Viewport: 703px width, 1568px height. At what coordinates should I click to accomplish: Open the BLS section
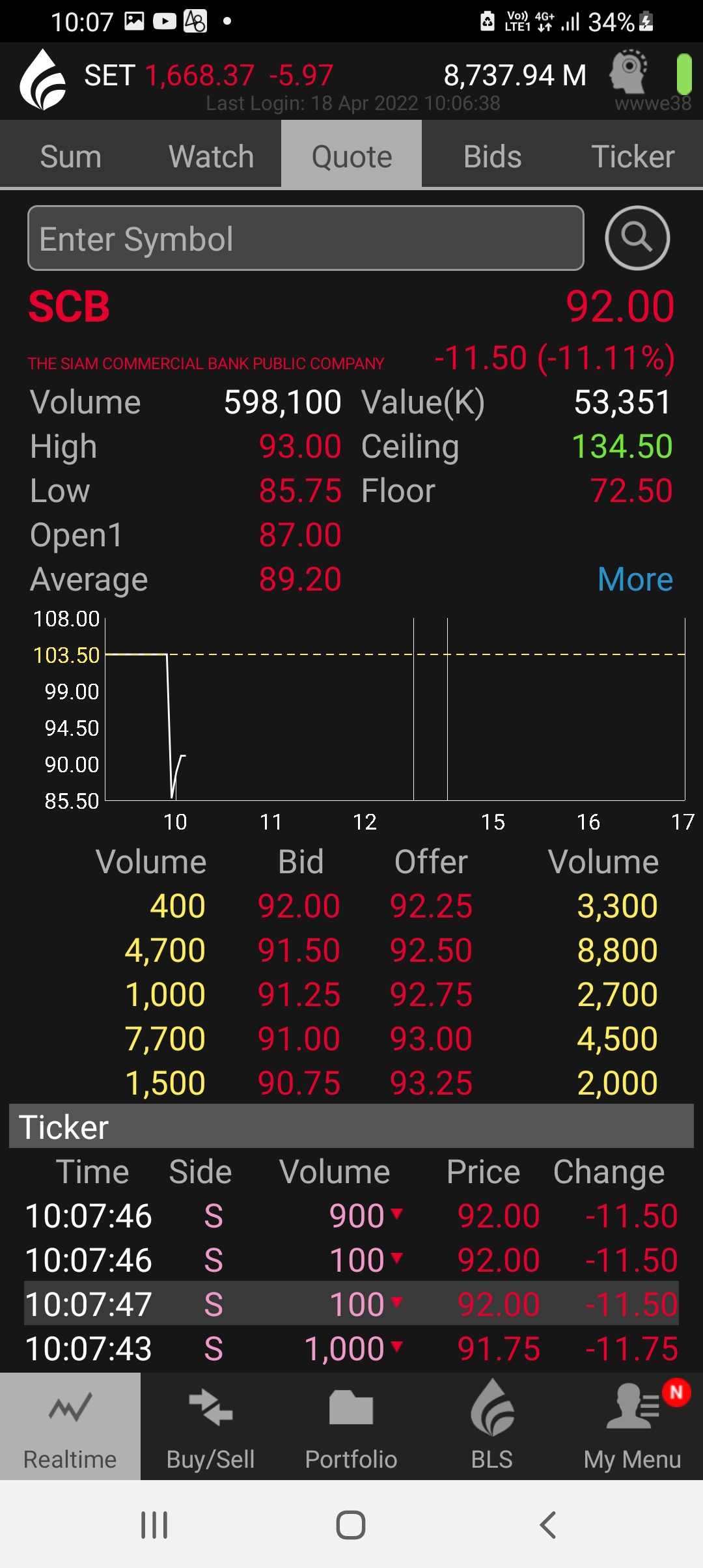pyautogui.click(x=492, y=1426)
